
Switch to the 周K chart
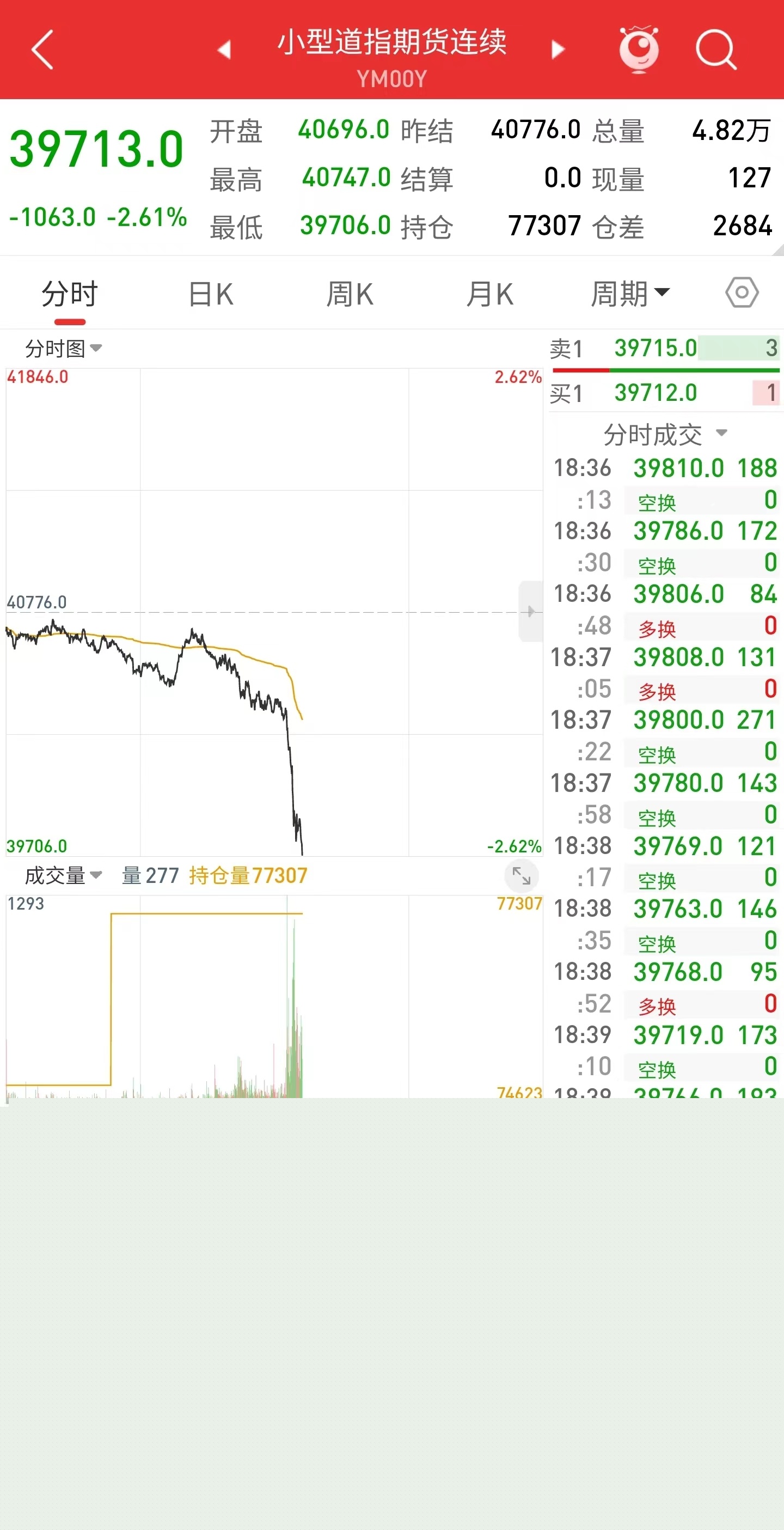350,294
